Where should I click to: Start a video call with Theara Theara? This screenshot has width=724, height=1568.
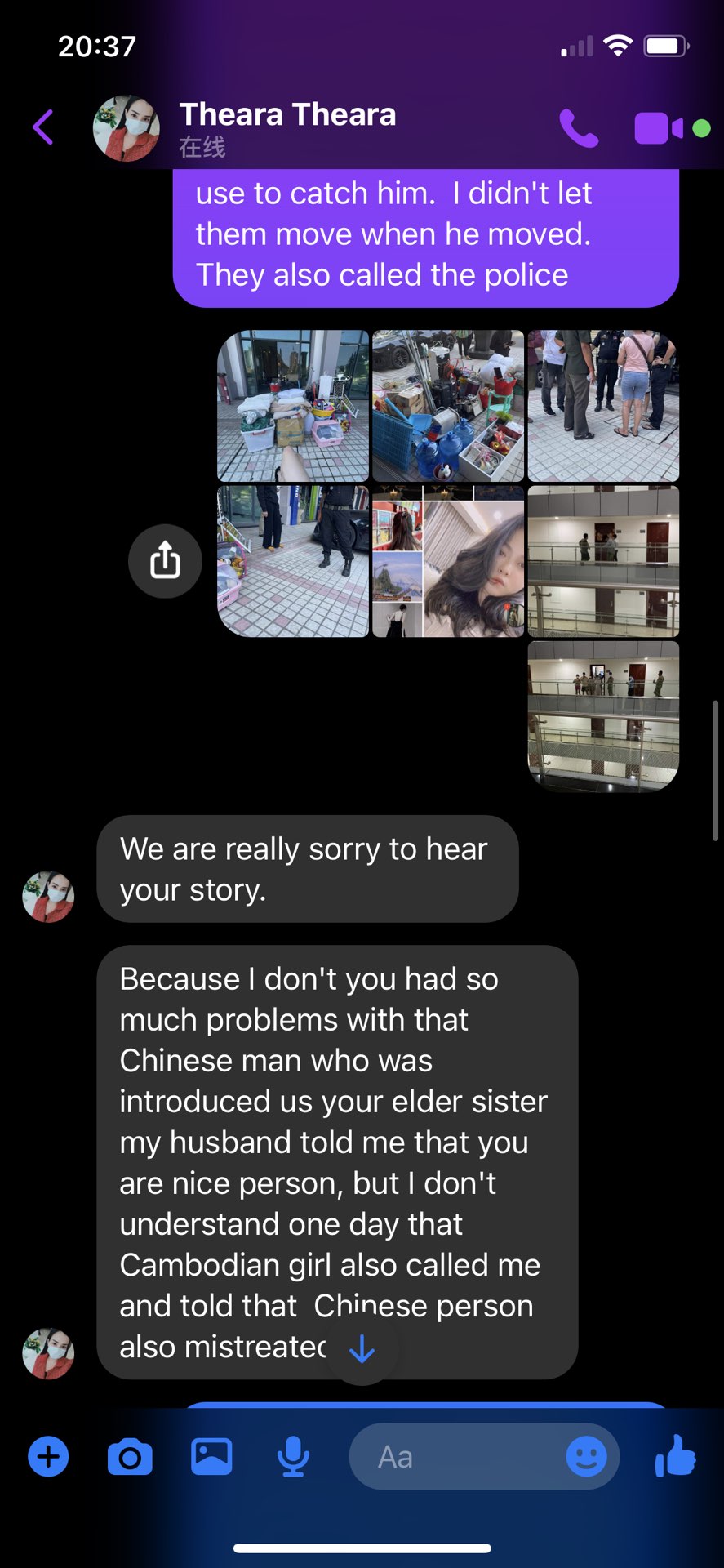point(658,128)
